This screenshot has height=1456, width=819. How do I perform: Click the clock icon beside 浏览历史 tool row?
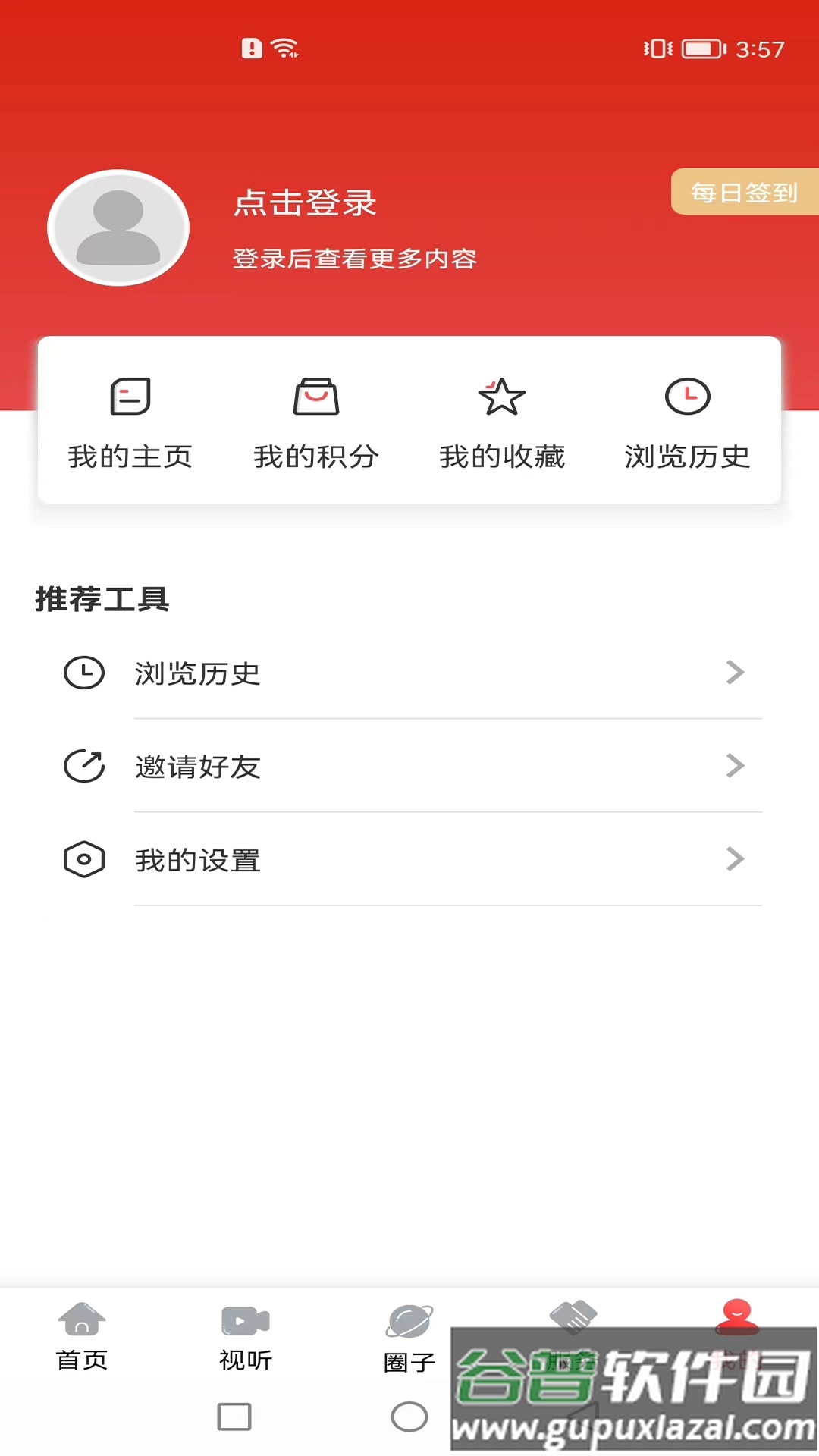[84, 672]
